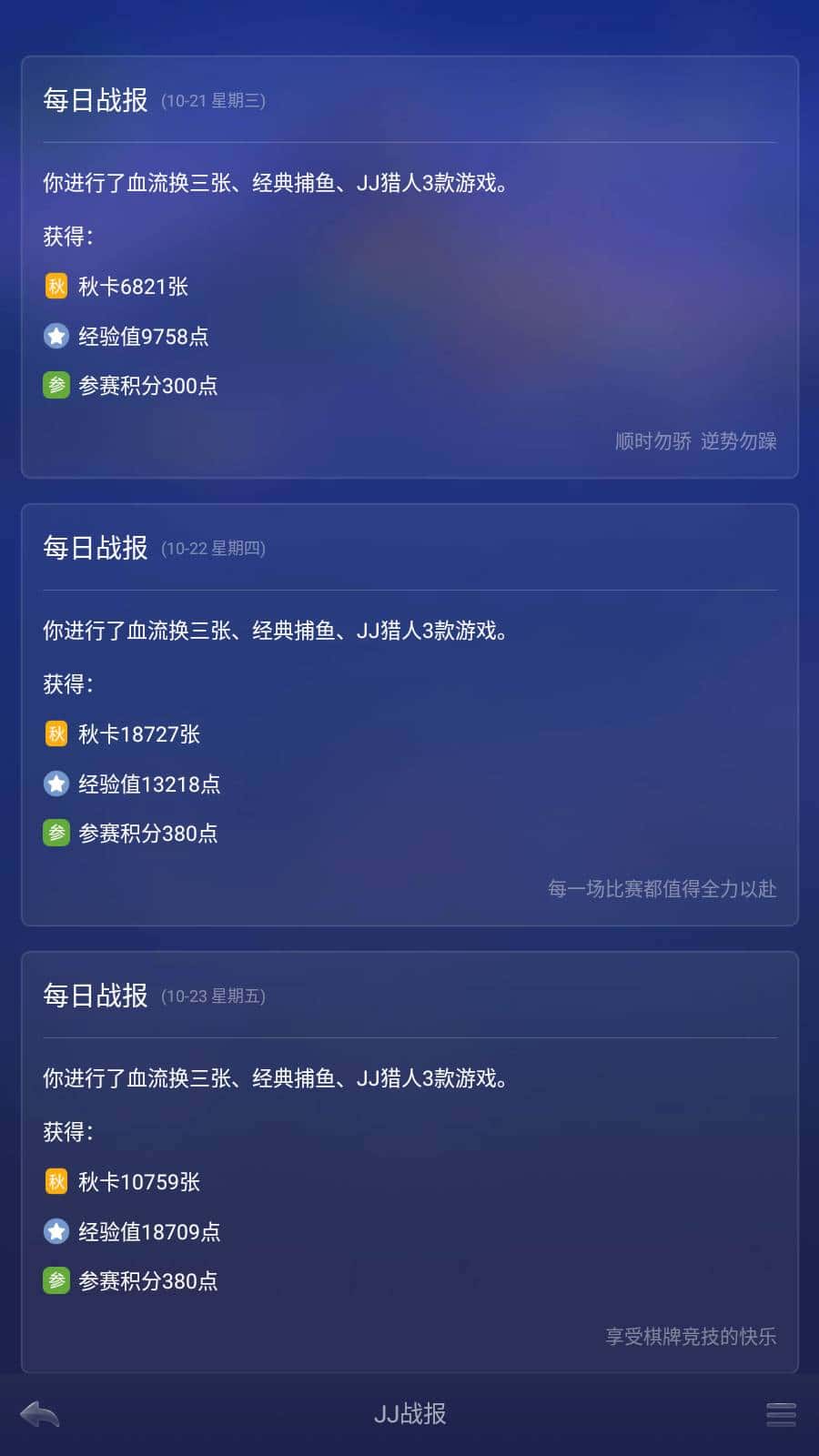Click the green 参赛积分 icon in the 10-21 report
The height and width of the screenshot is (1456, 819).
(x=56, y=385)
